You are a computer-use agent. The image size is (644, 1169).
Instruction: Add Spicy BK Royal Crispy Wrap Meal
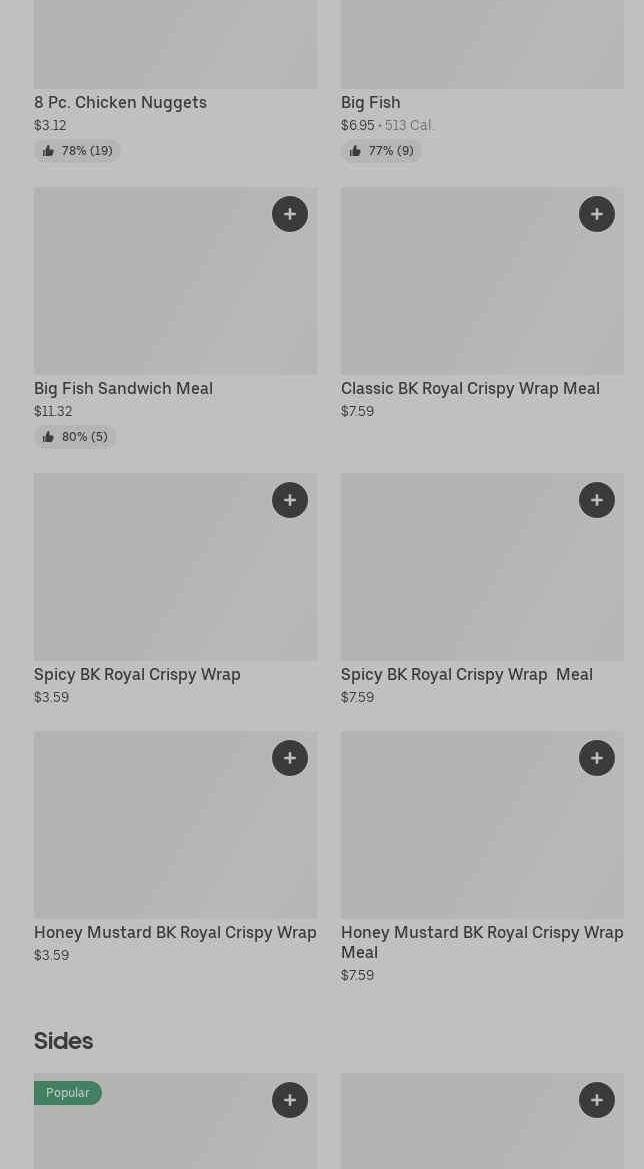[597, 500]
